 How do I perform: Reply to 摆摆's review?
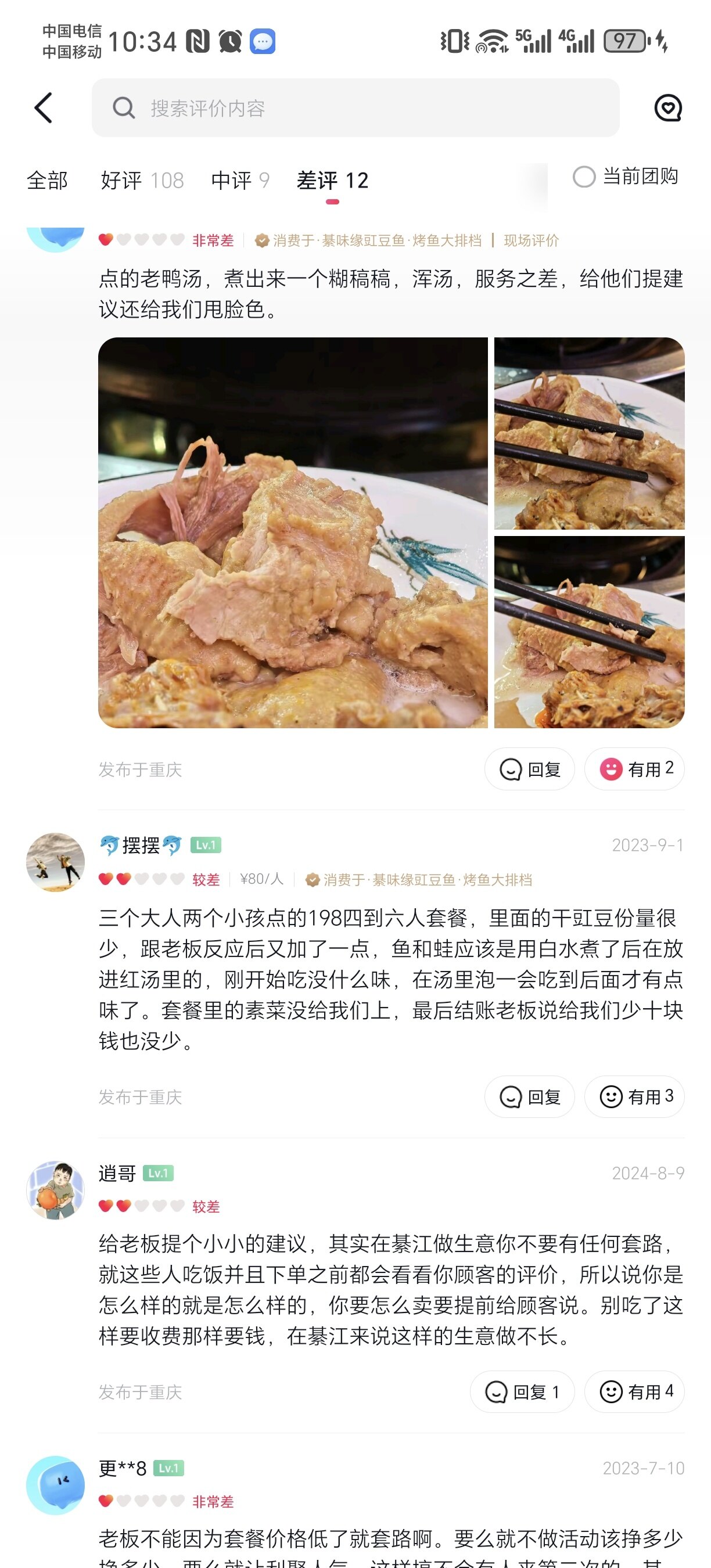coord(529,1097)
